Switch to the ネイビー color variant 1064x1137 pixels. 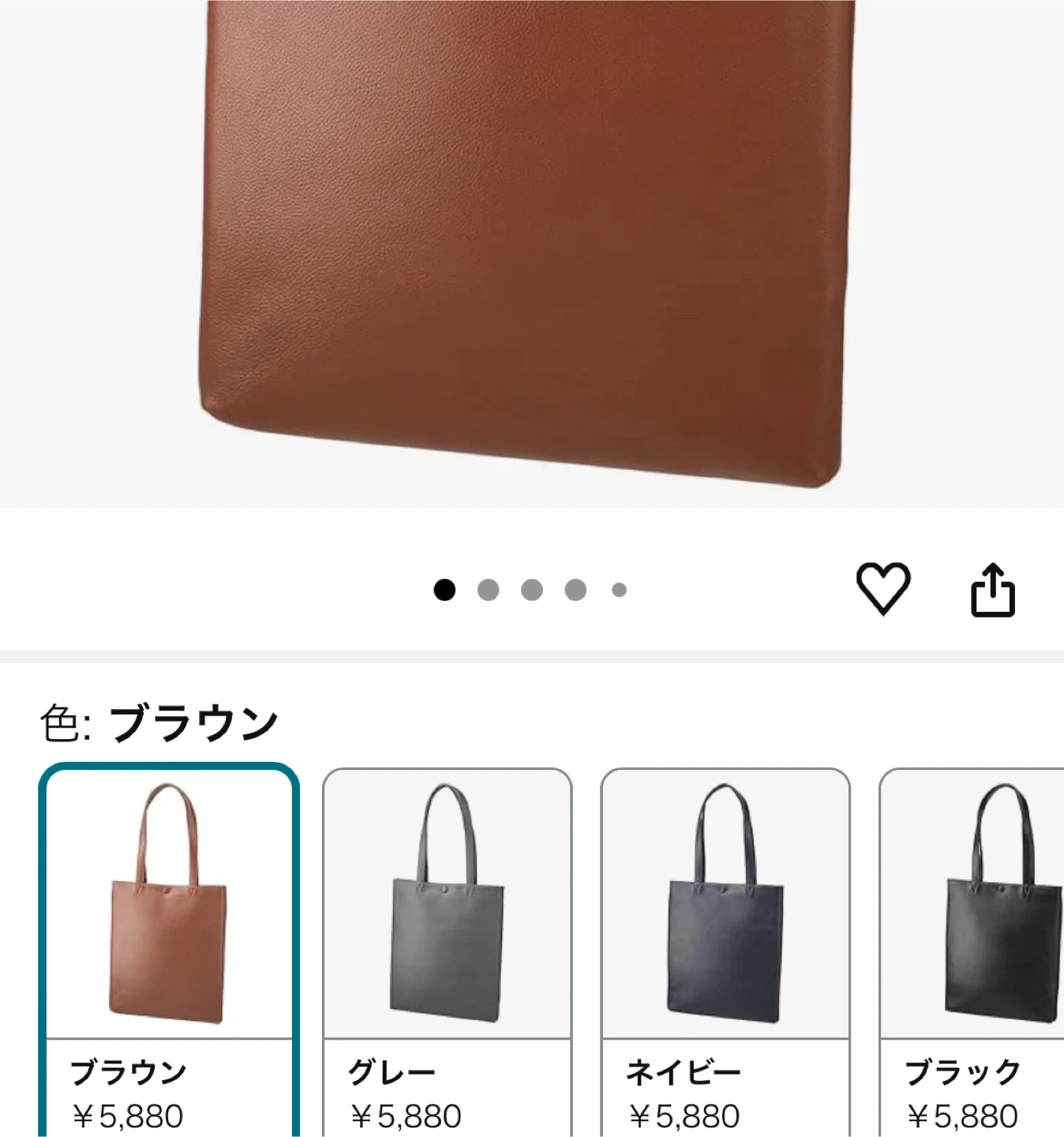tap(725, 947)
